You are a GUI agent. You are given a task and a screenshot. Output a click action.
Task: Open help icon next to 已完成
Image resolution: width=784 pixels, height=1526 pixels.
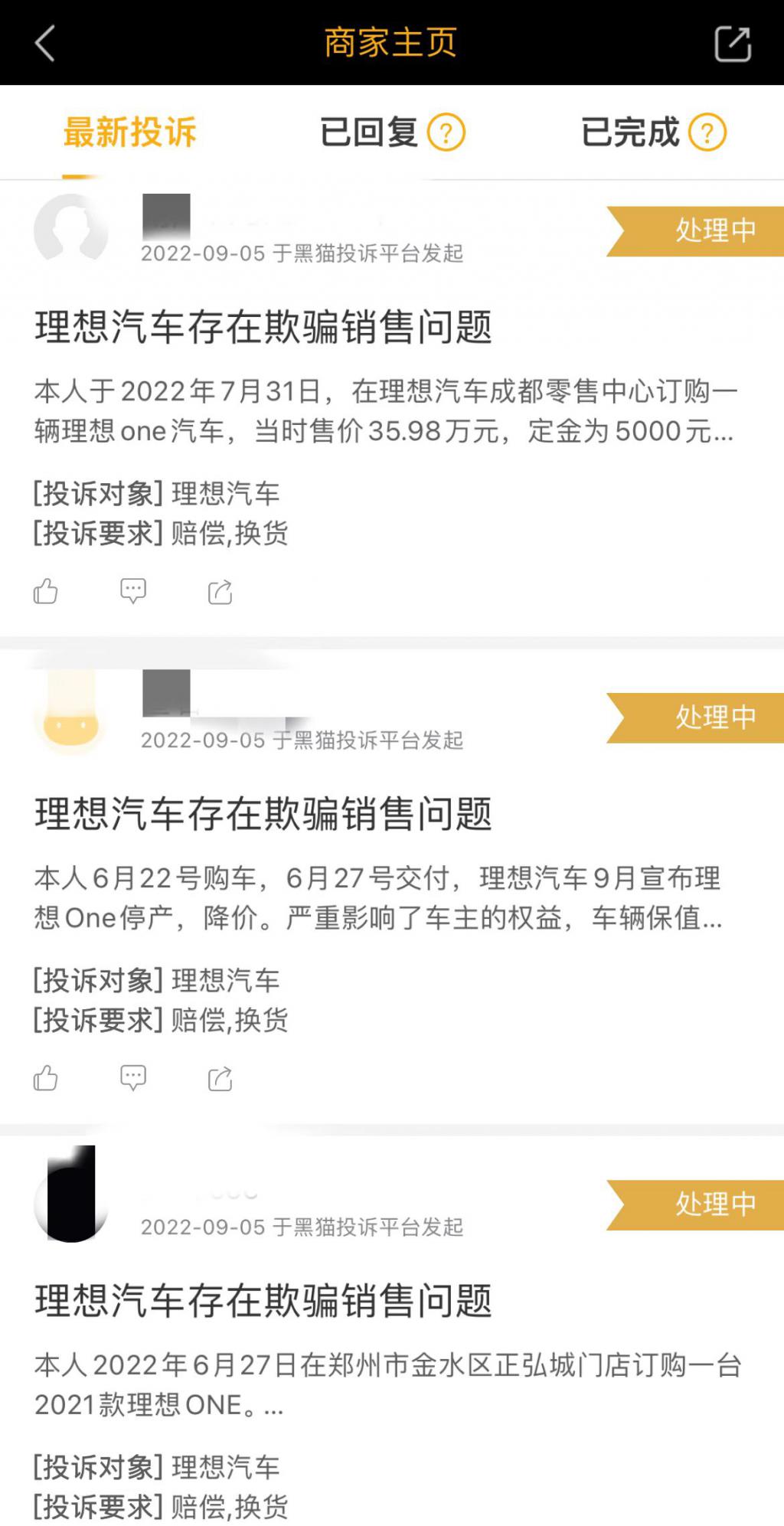coord(707,132)
